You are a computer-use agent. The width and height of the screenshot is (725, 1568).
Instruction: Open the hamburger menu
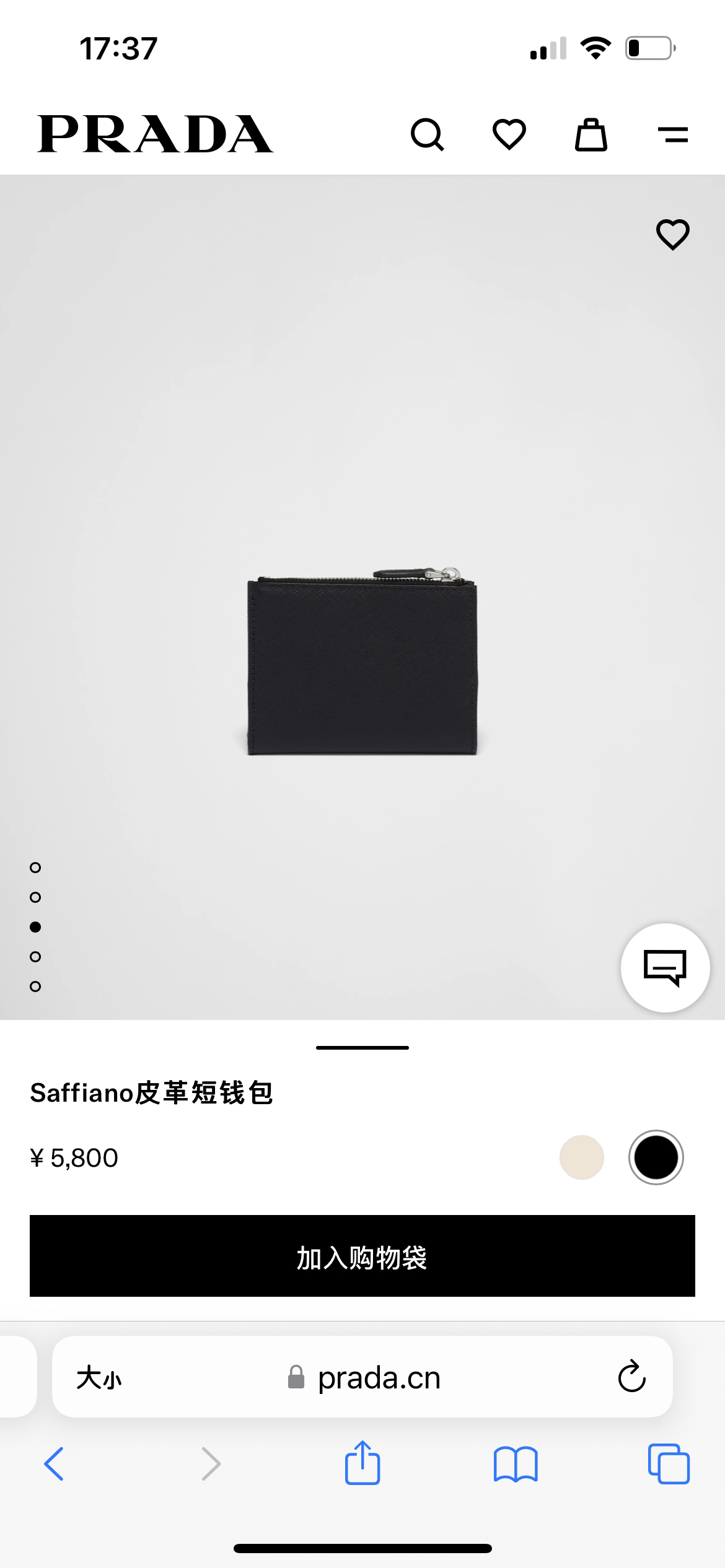pos(673,134)
